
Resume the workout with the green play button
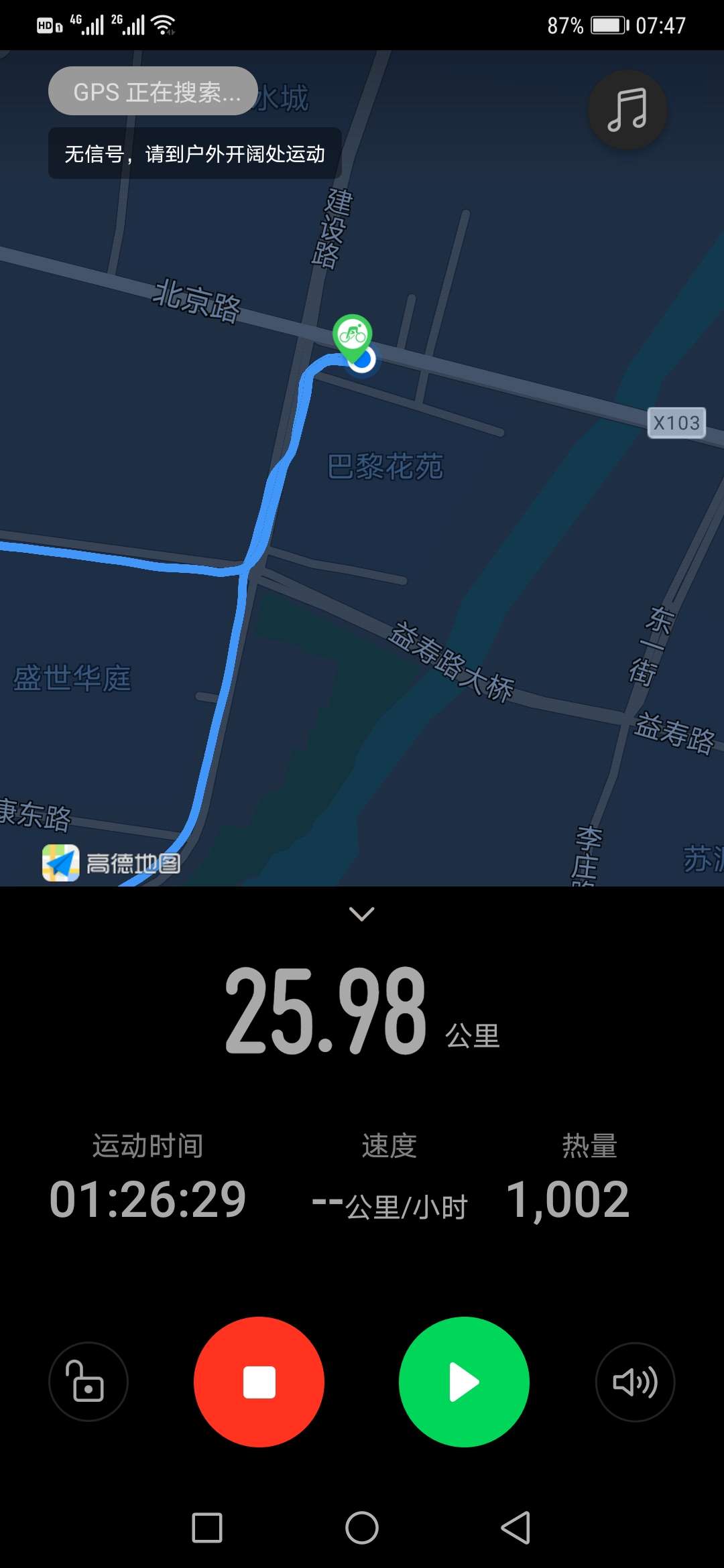464,1382
